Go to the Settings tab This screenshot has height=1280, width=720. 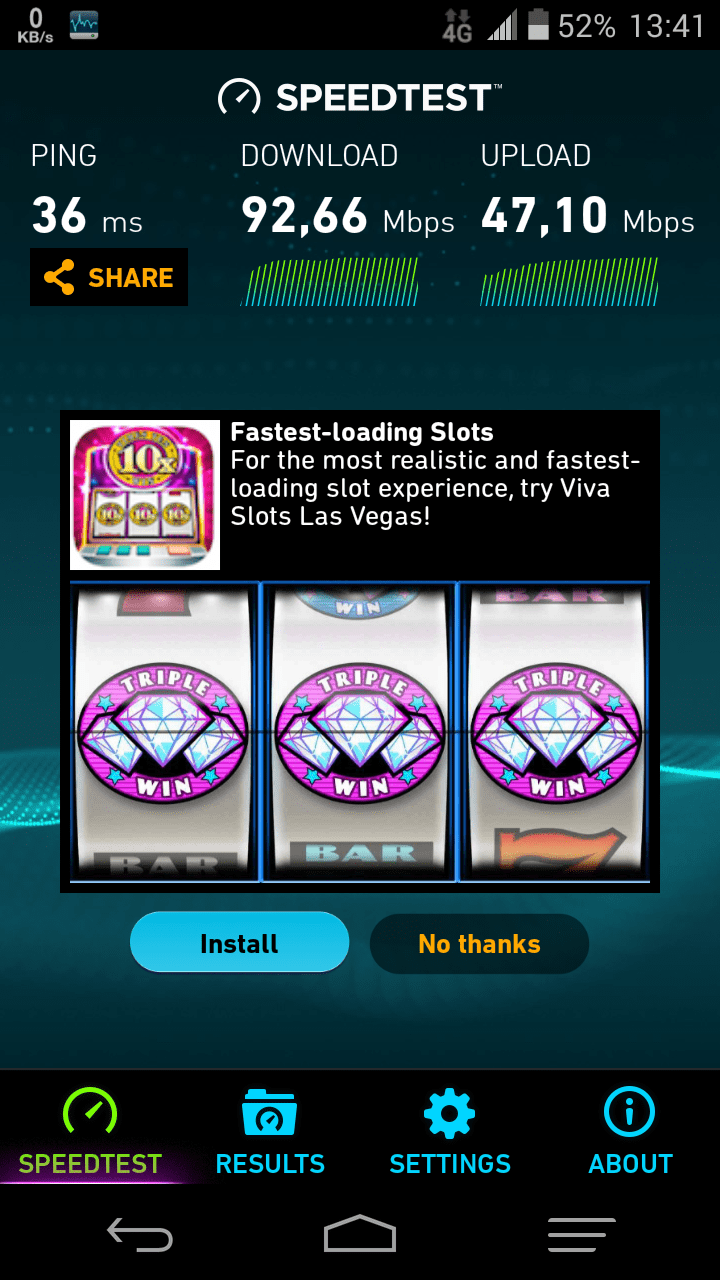(450, 1132)
